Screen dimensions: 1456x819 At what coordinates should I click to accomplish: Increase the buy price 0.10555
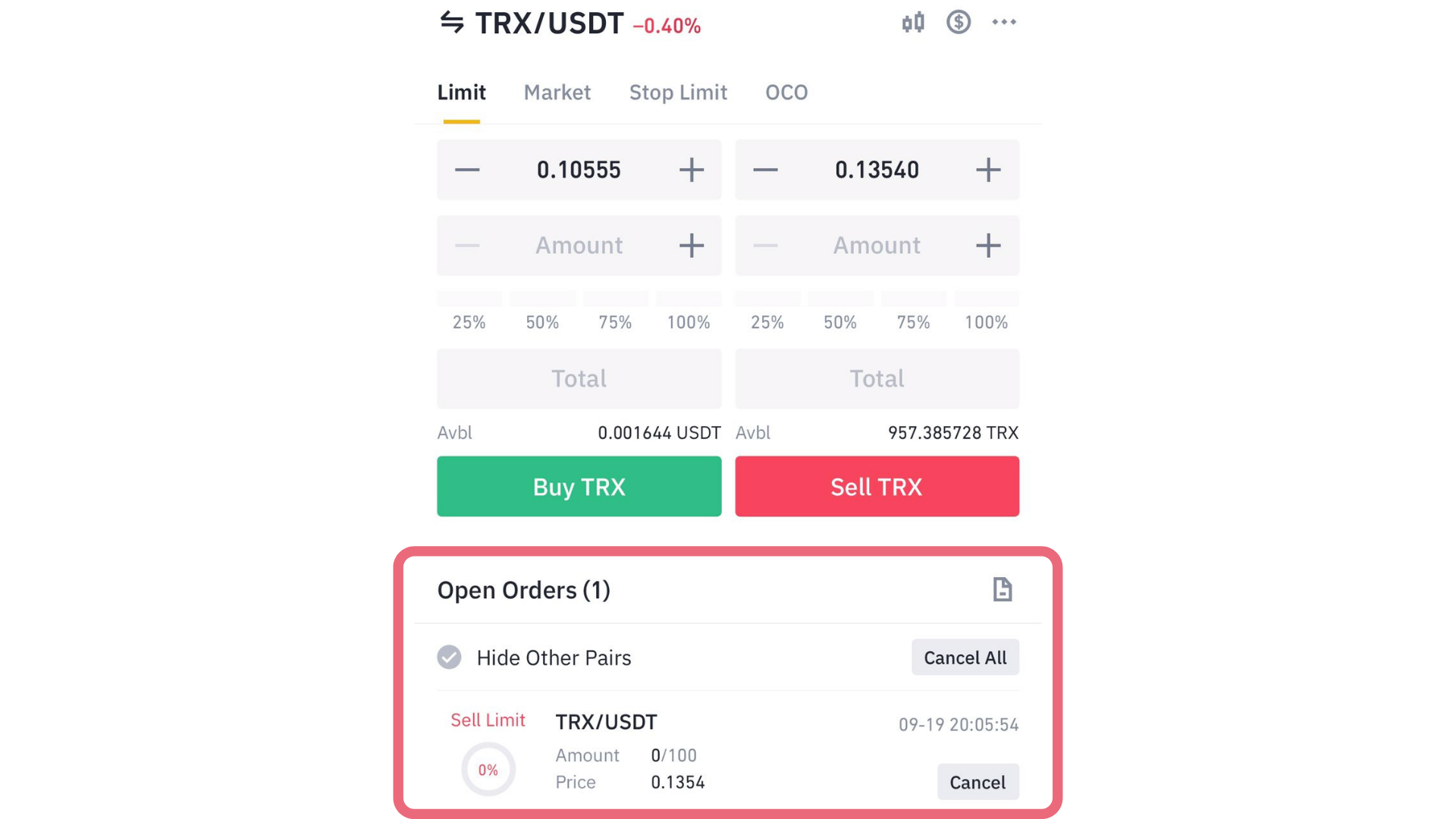click(x=691, y=170)
